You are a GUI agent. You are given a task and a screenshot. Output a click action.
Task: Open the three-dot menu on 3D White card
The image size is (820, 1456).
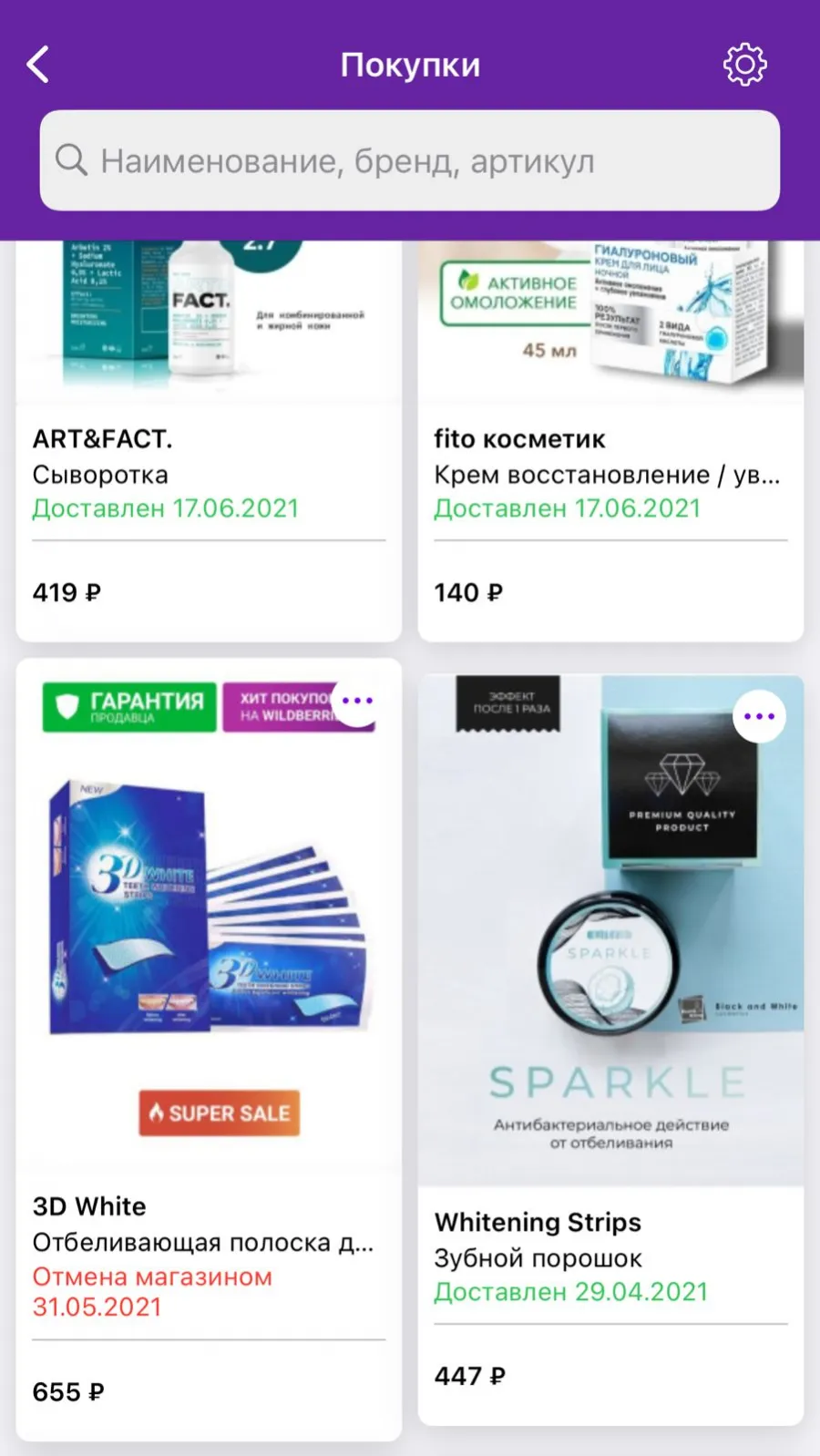[x=358, y=701]
